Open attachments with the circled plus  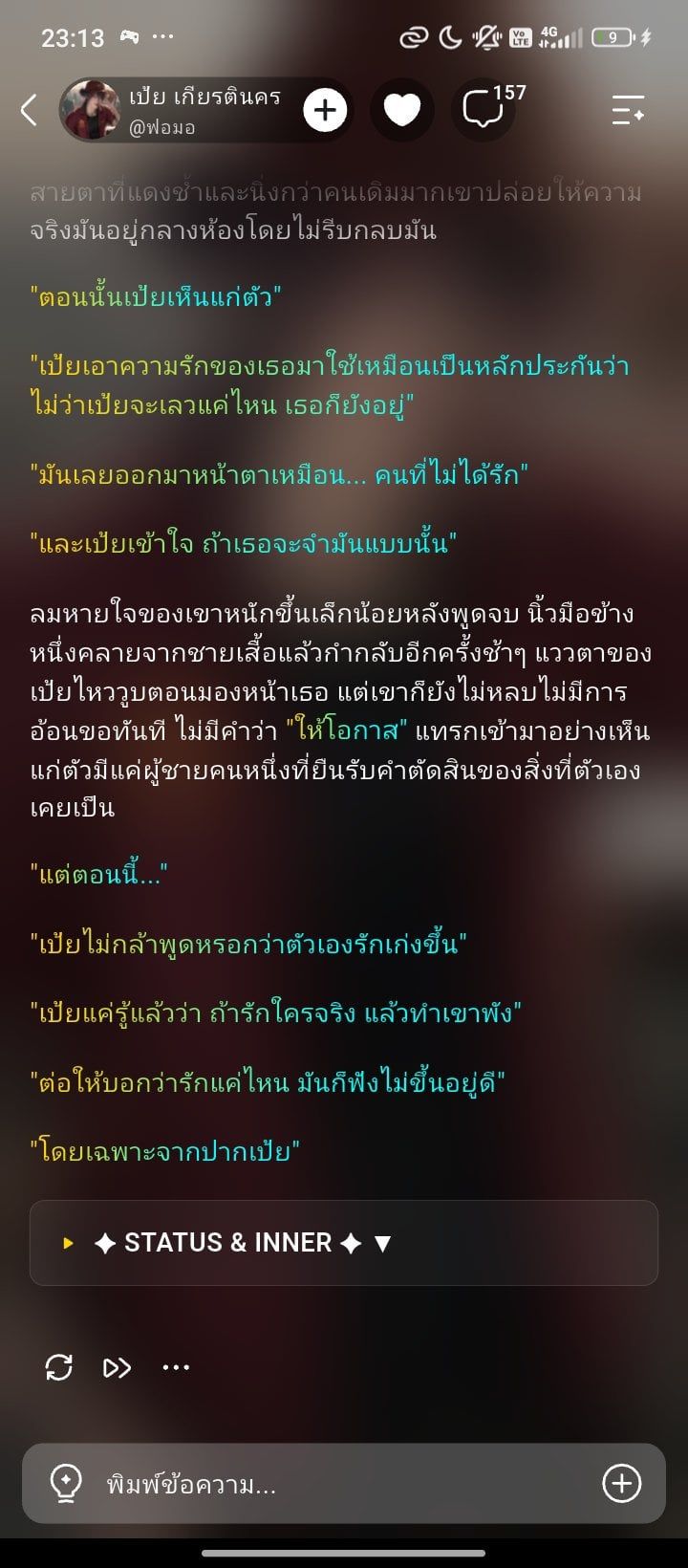tap(621, 1484)
